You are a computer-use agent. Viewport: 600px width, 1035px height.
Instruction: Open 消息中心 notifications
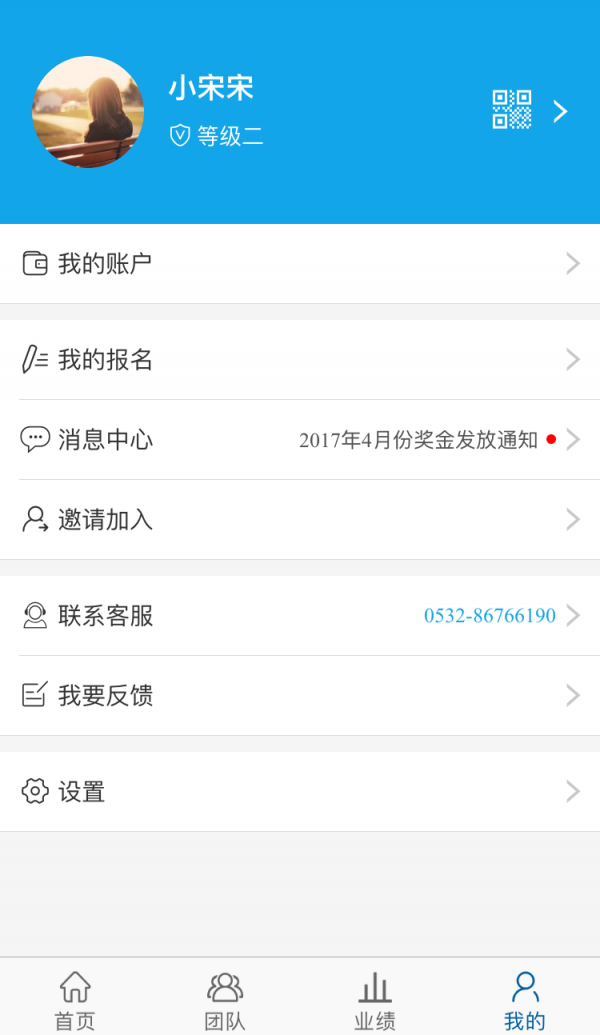[x=300, y=440]
